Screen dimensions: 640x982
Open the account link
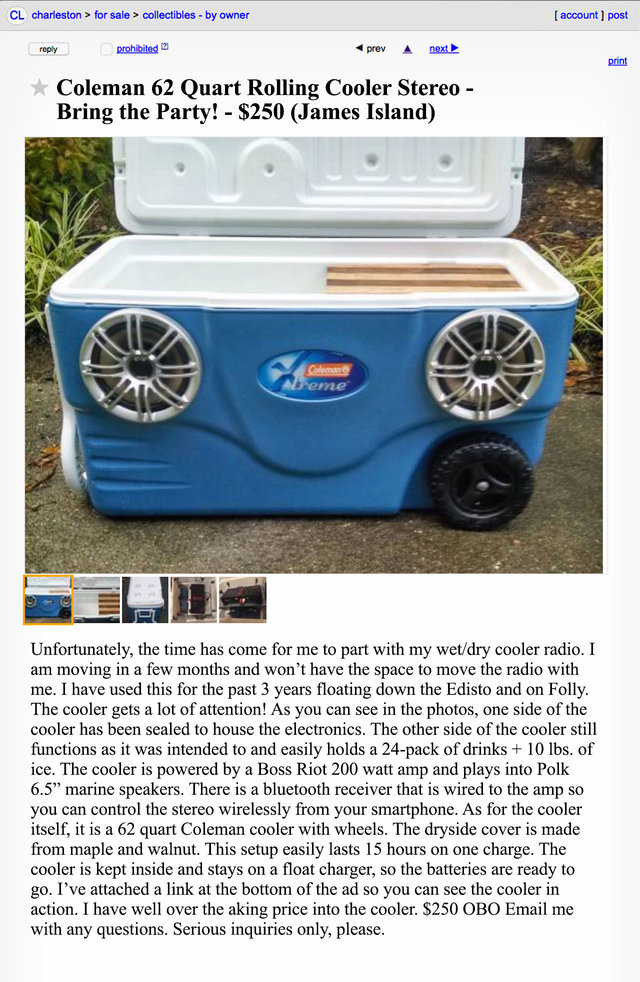pyautogui.click(x=578, y=15)
